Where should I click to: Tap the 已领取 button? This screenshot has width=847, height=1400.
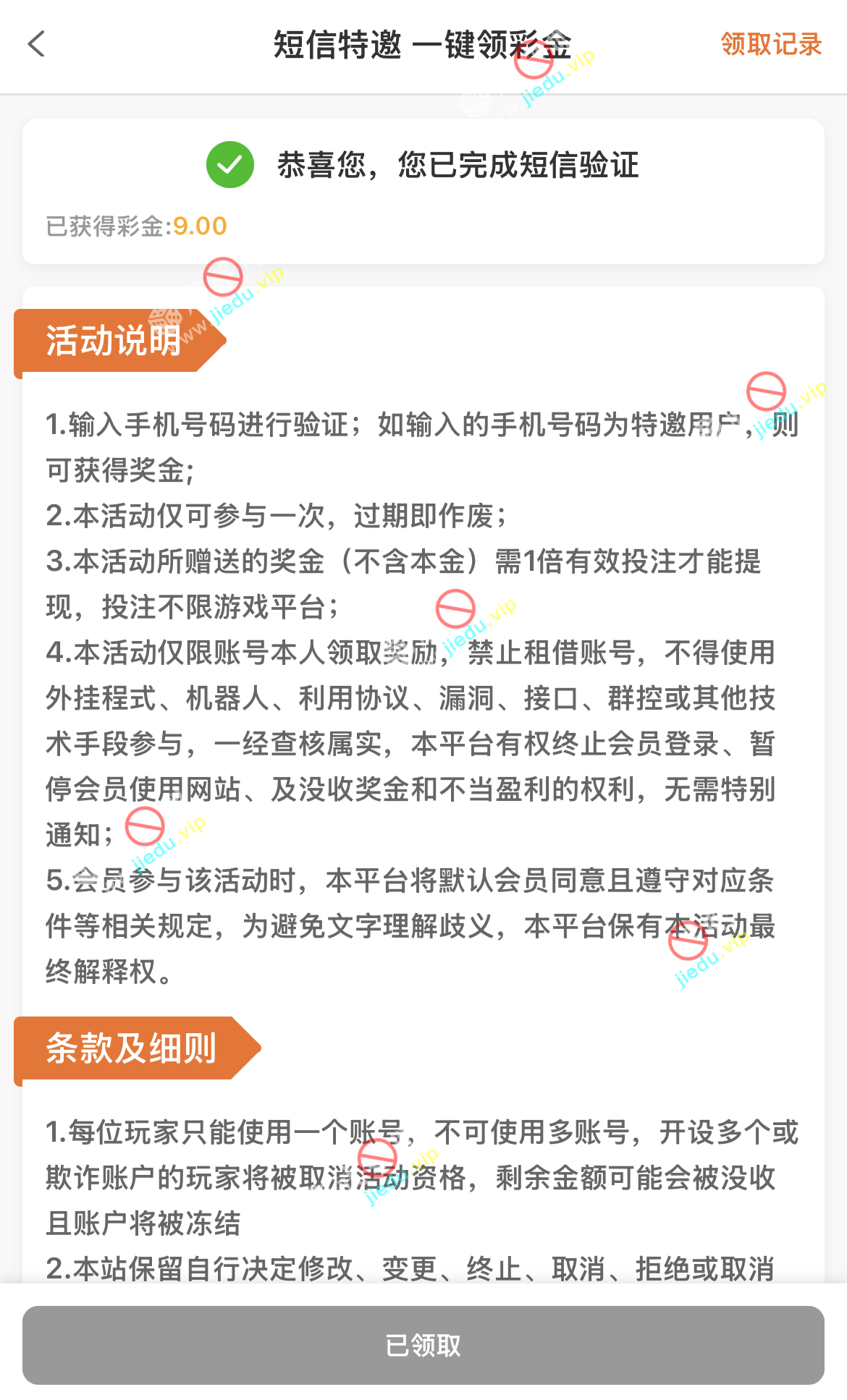point(423,1345)
